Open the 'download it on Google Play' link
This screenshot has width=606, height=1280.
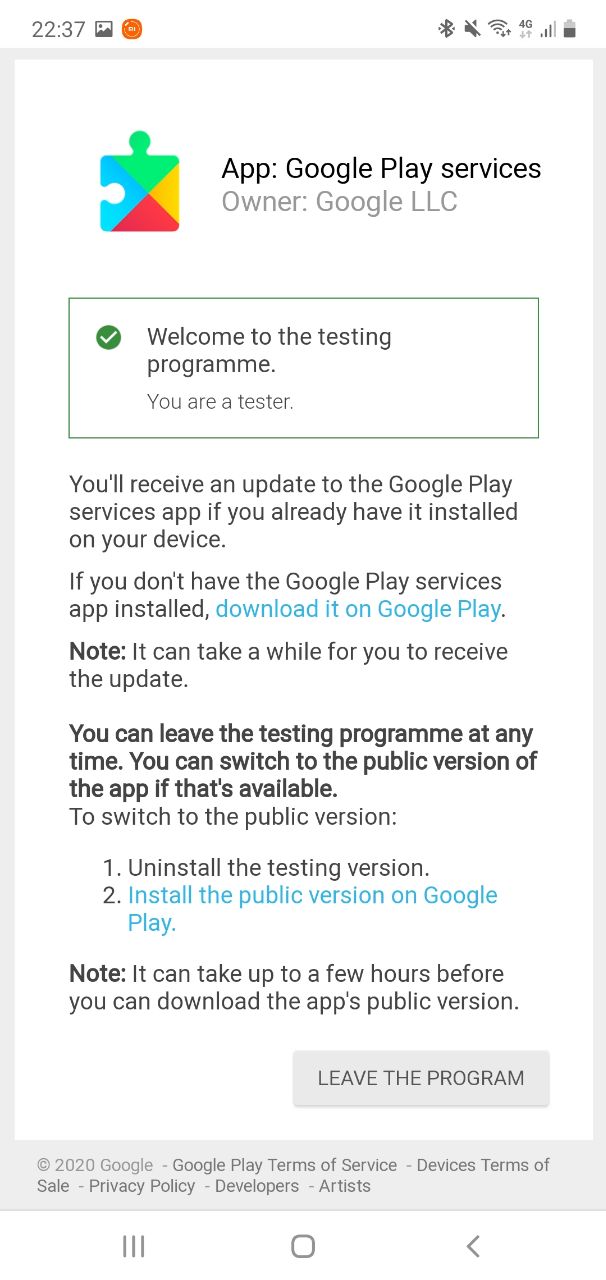point(358,609)
